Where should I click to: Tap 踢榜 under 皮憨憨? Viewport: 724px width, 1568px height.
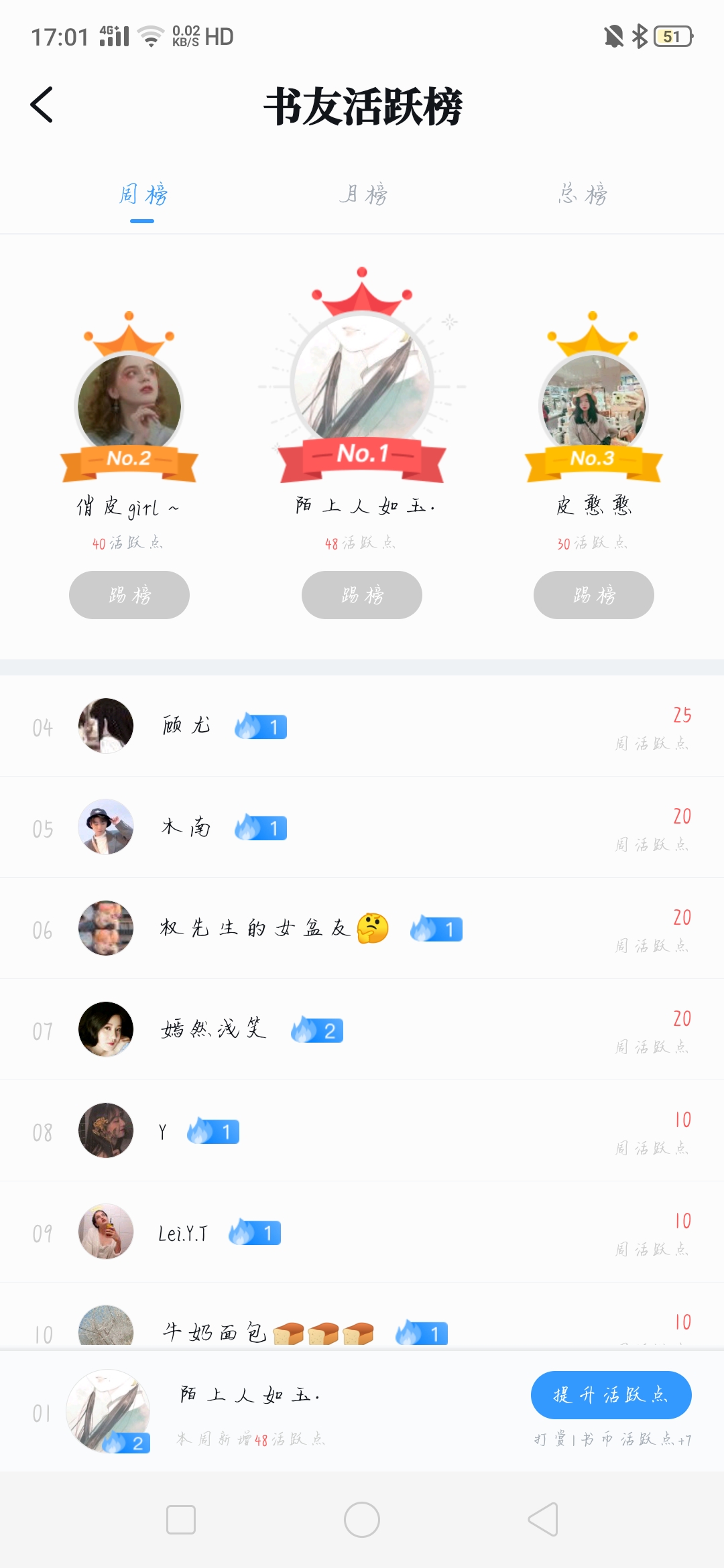tap(594, 595)
